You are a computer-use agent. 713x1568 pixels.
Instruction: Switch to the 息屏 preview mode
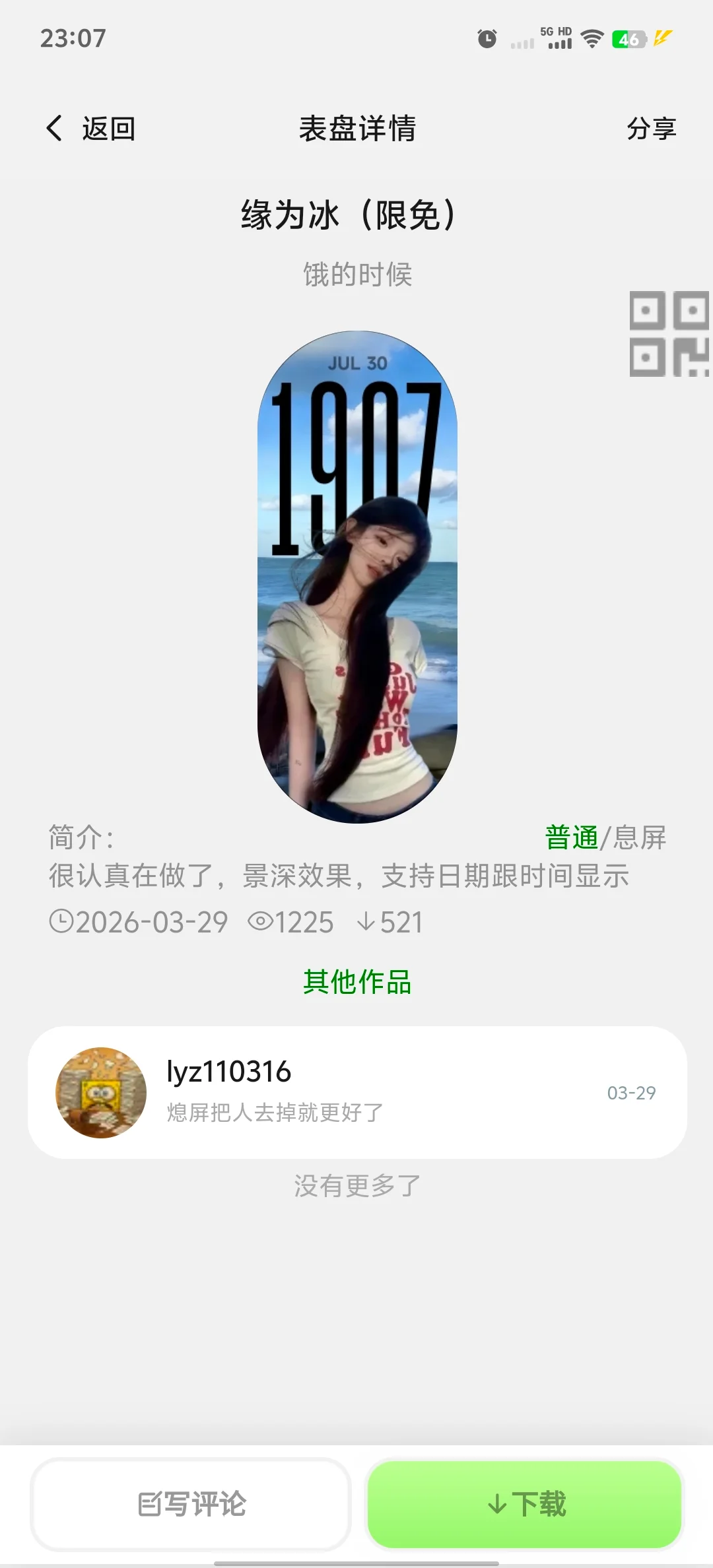tap(640, 837)
